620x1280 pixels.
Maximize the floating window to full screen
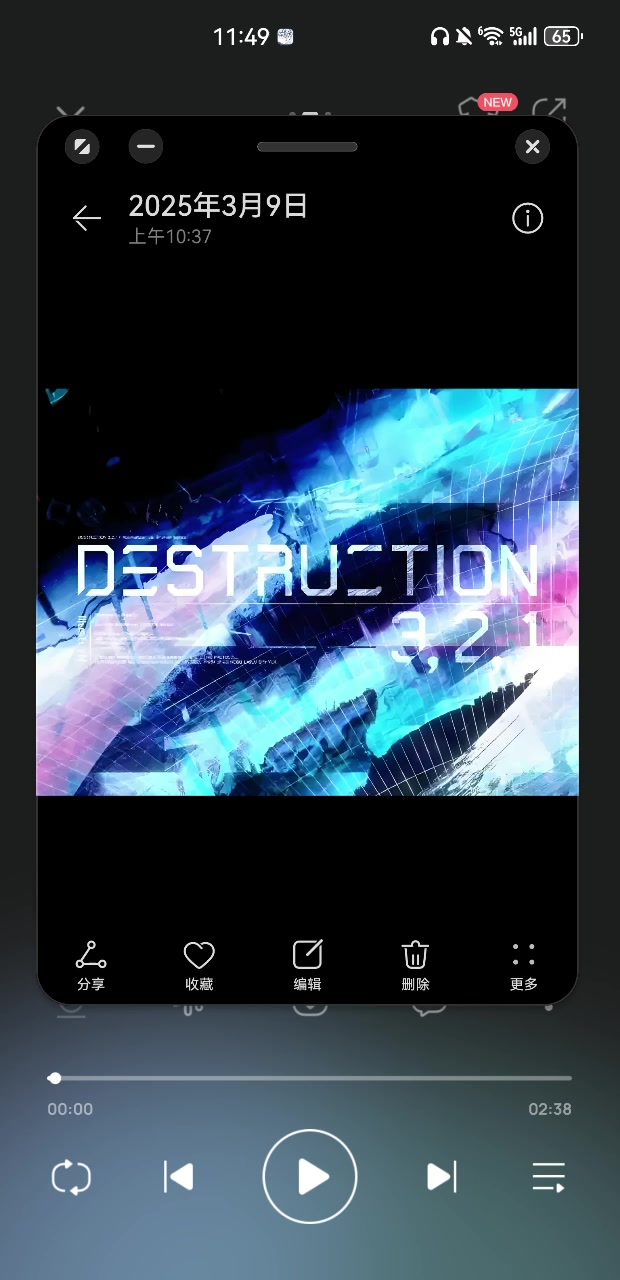click(x=82, y=147)
